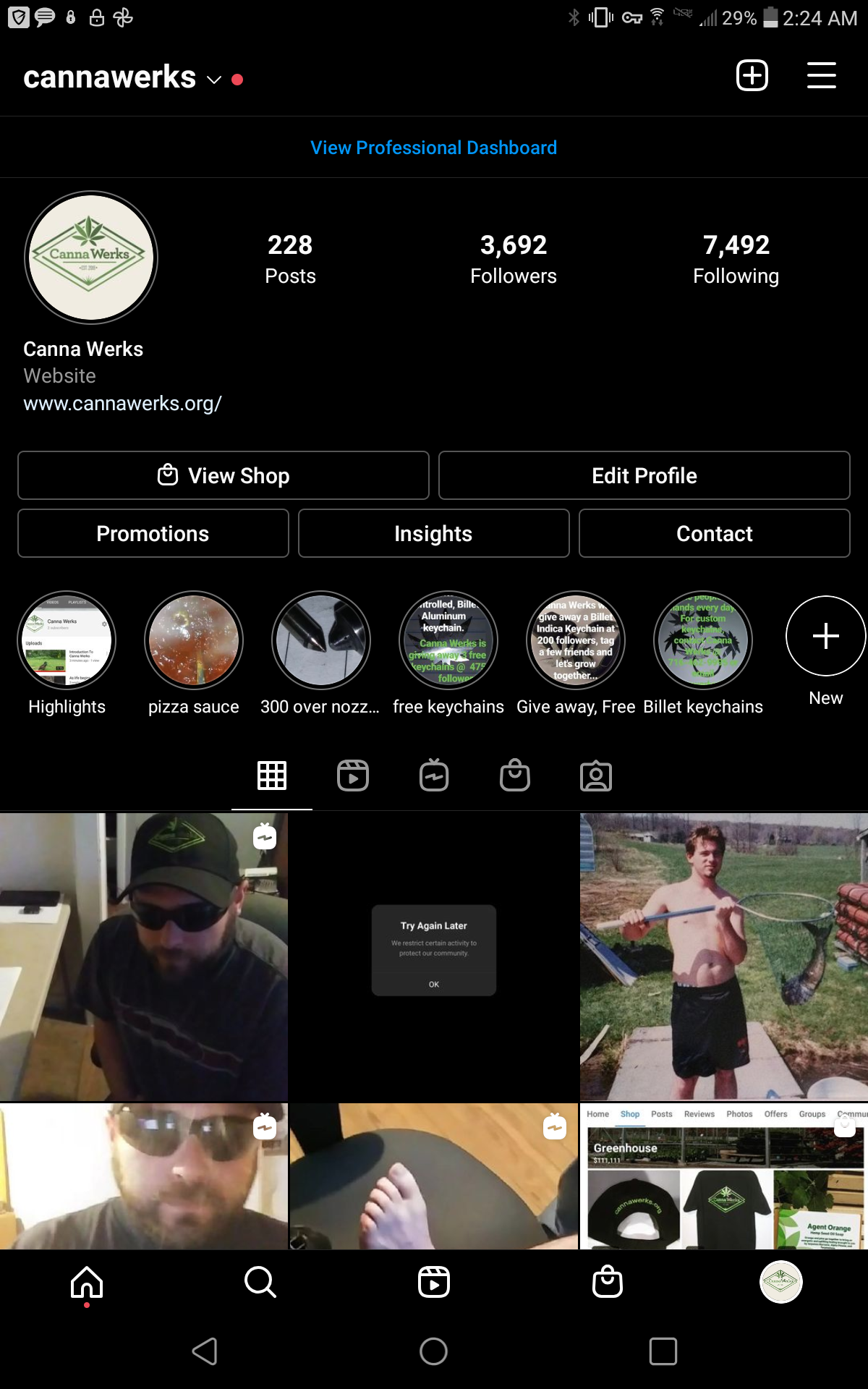
Task: Tap the View Shop button
Action: pos(224,475)
